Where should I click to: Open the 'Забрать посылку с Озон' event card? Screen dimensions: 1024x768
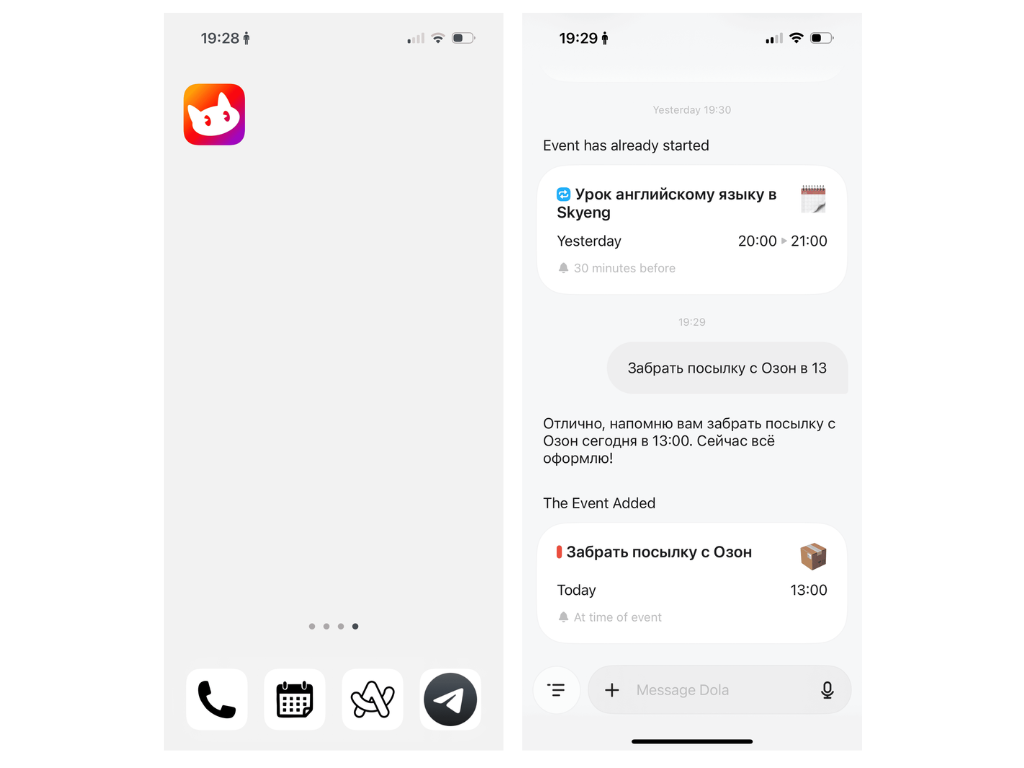(x=691, y=582)
